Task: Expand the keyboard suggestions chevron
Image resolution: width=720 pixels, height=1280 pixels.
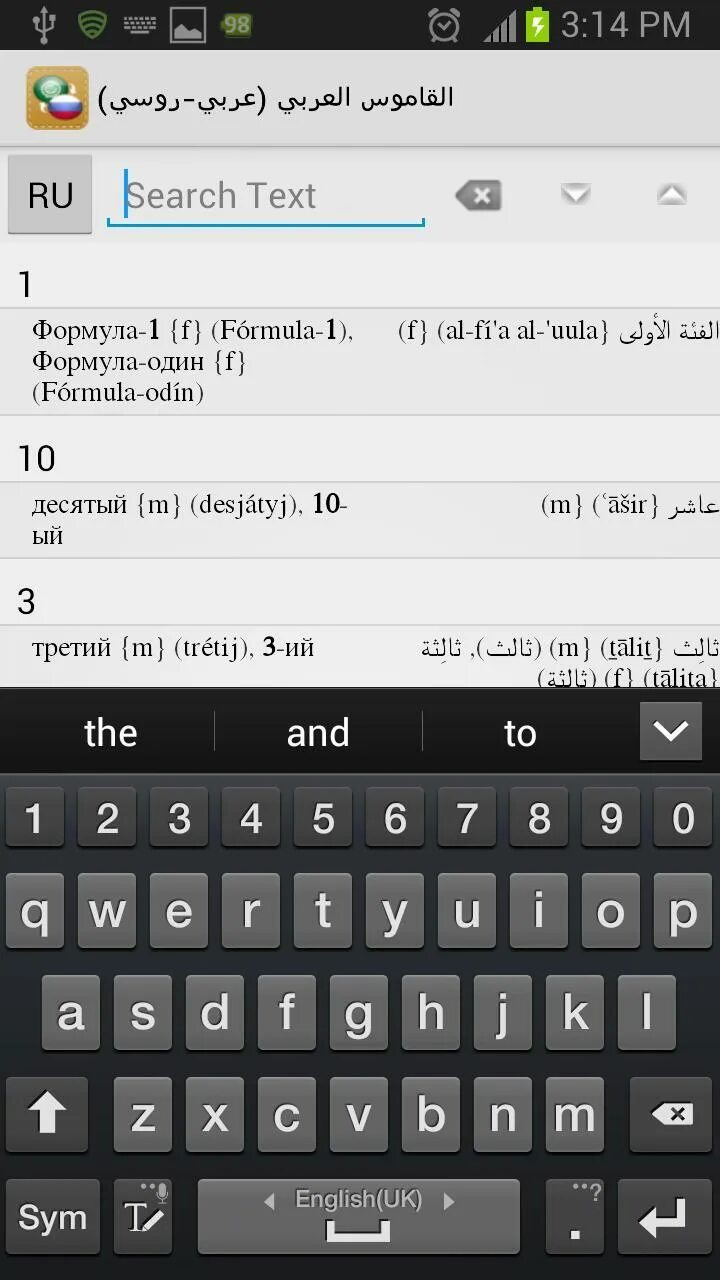Action: [670, 731]
